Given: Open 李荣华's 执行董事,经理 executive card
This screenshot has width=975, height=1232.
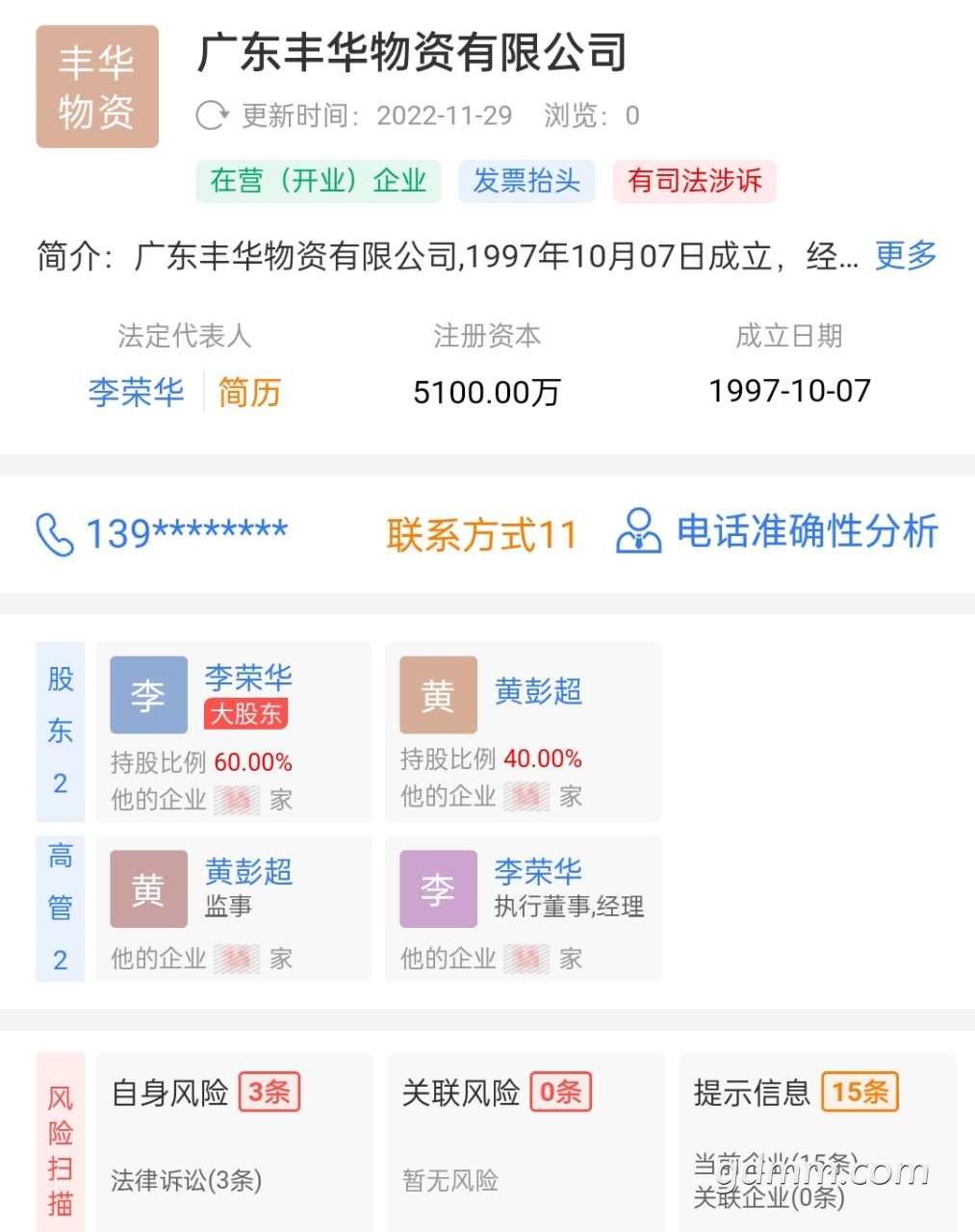Looking at the screenshot, I should (523, 908).
